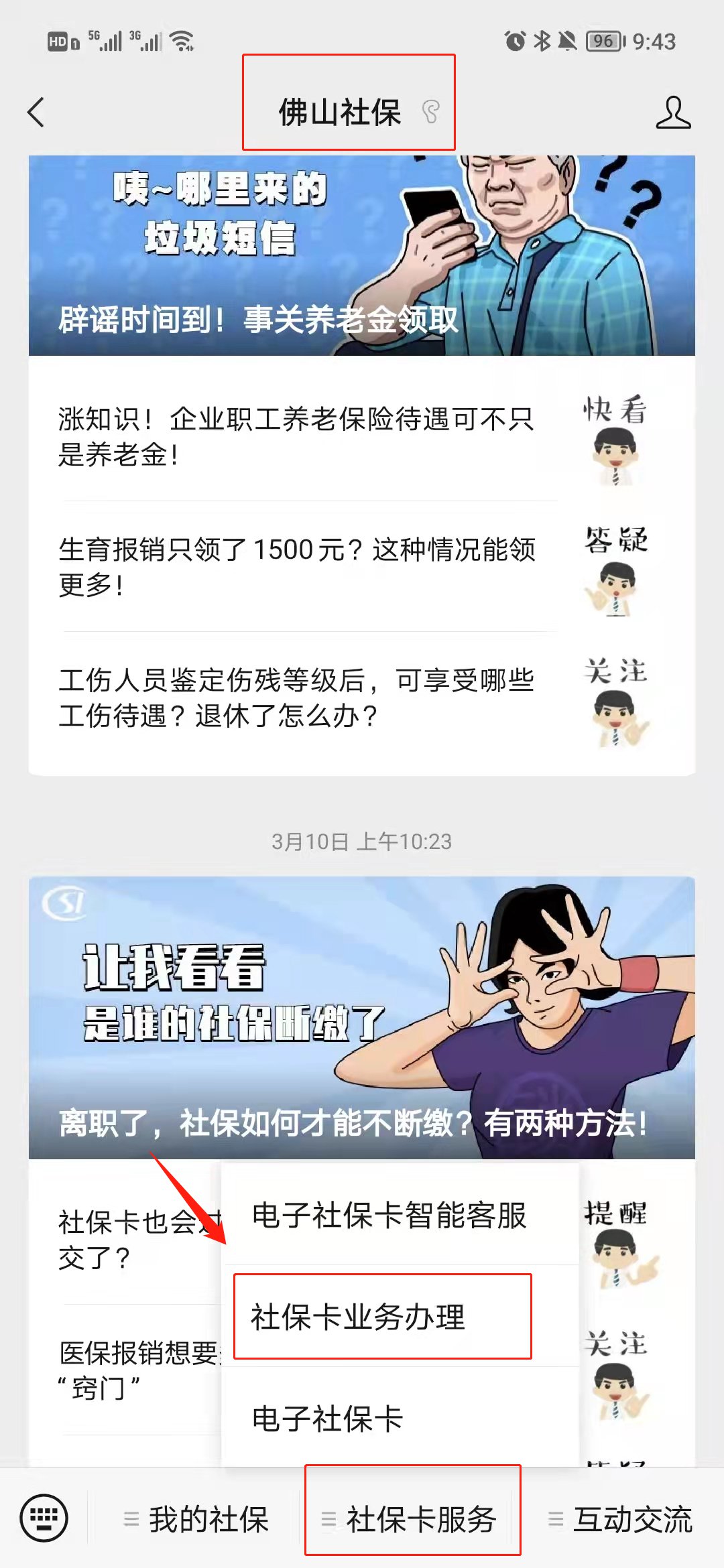Switch to keyboard input mode
Image resolution: width=724 pixels, height=1568 pixels.
coord(44,1518)
